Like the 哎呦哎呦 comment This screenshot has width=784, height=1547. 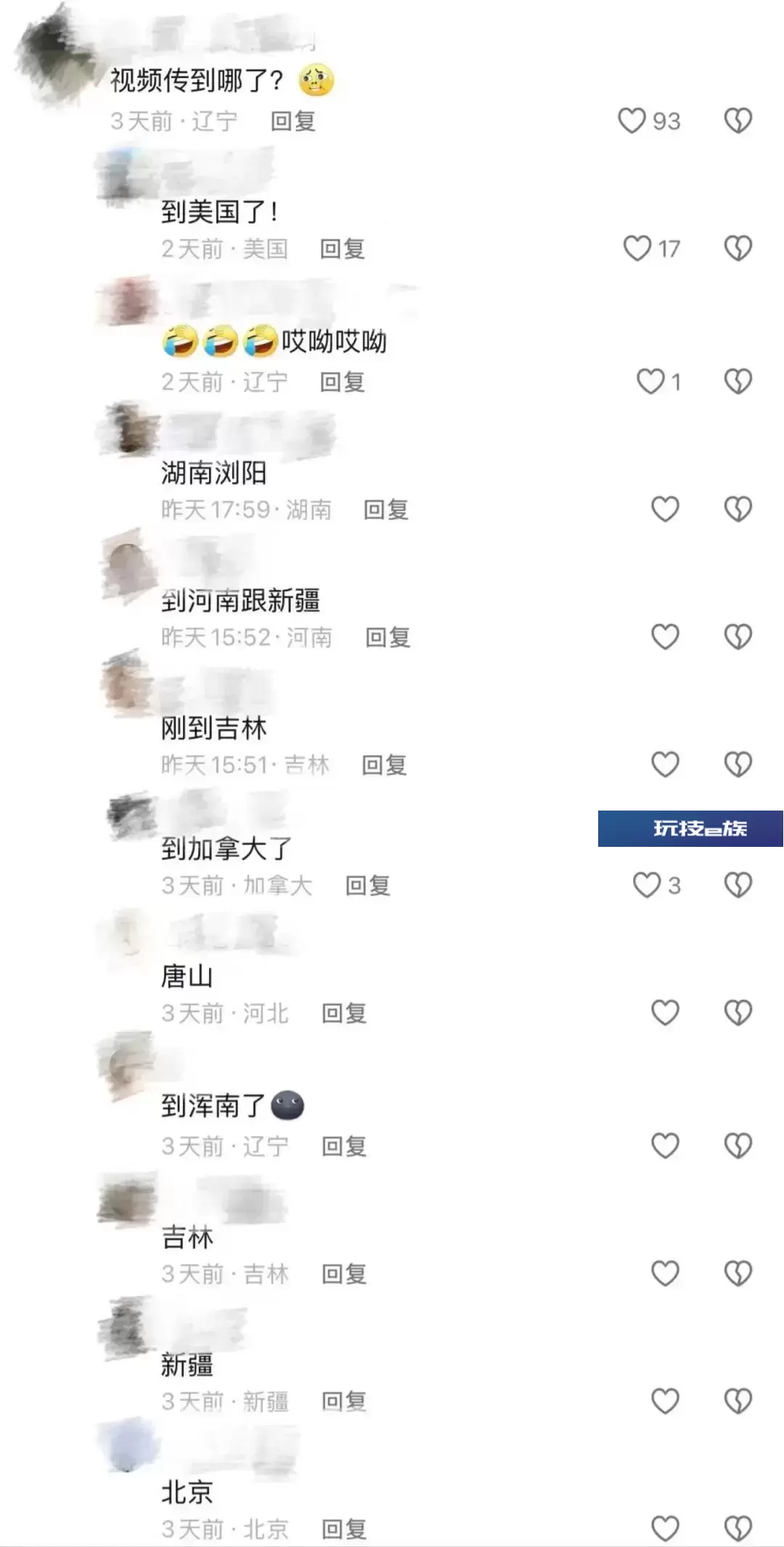pos(650,381)
